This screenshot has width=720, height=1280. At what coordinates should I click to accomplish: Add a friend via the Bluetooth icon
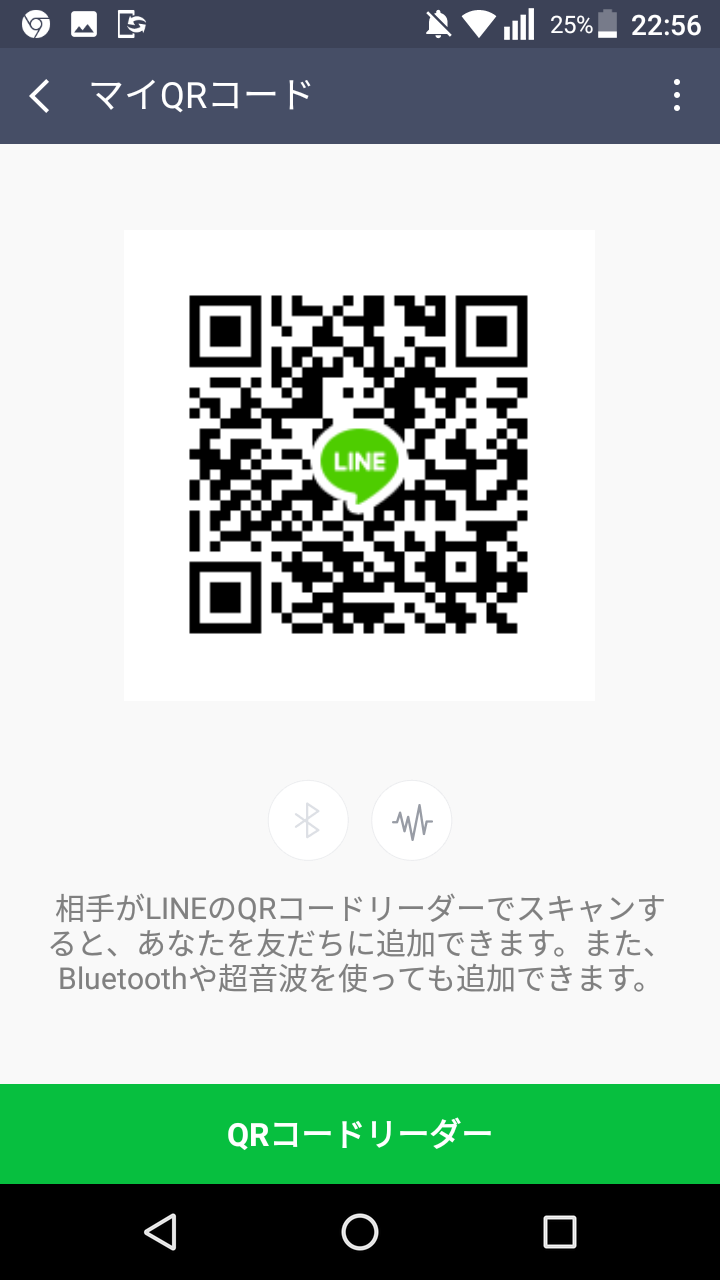(x=308, y=821)
